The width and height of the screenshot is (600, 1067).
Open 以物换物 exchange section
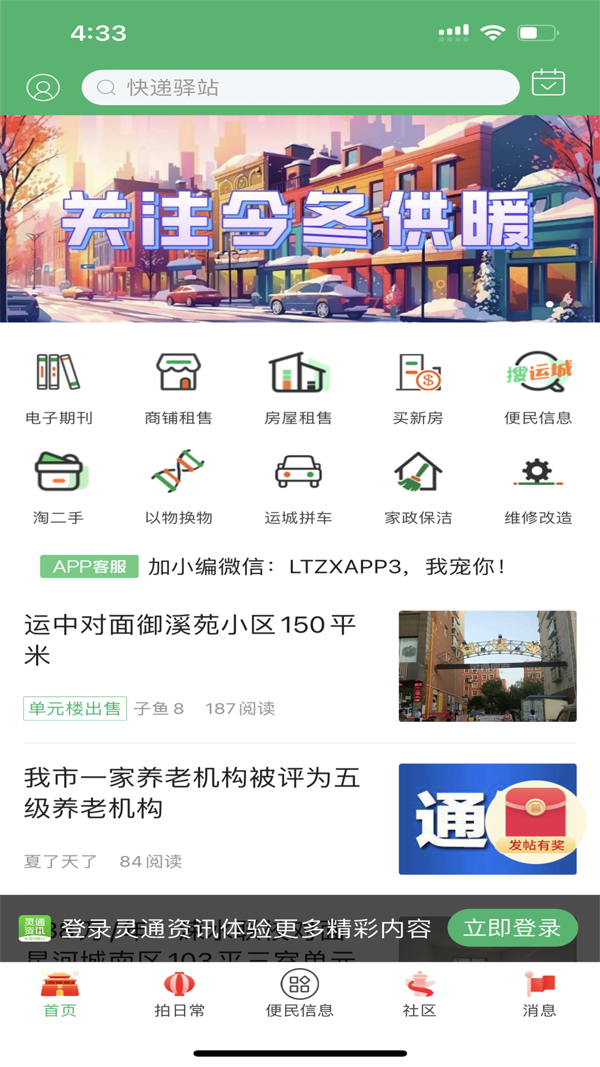tap(178, 488)
